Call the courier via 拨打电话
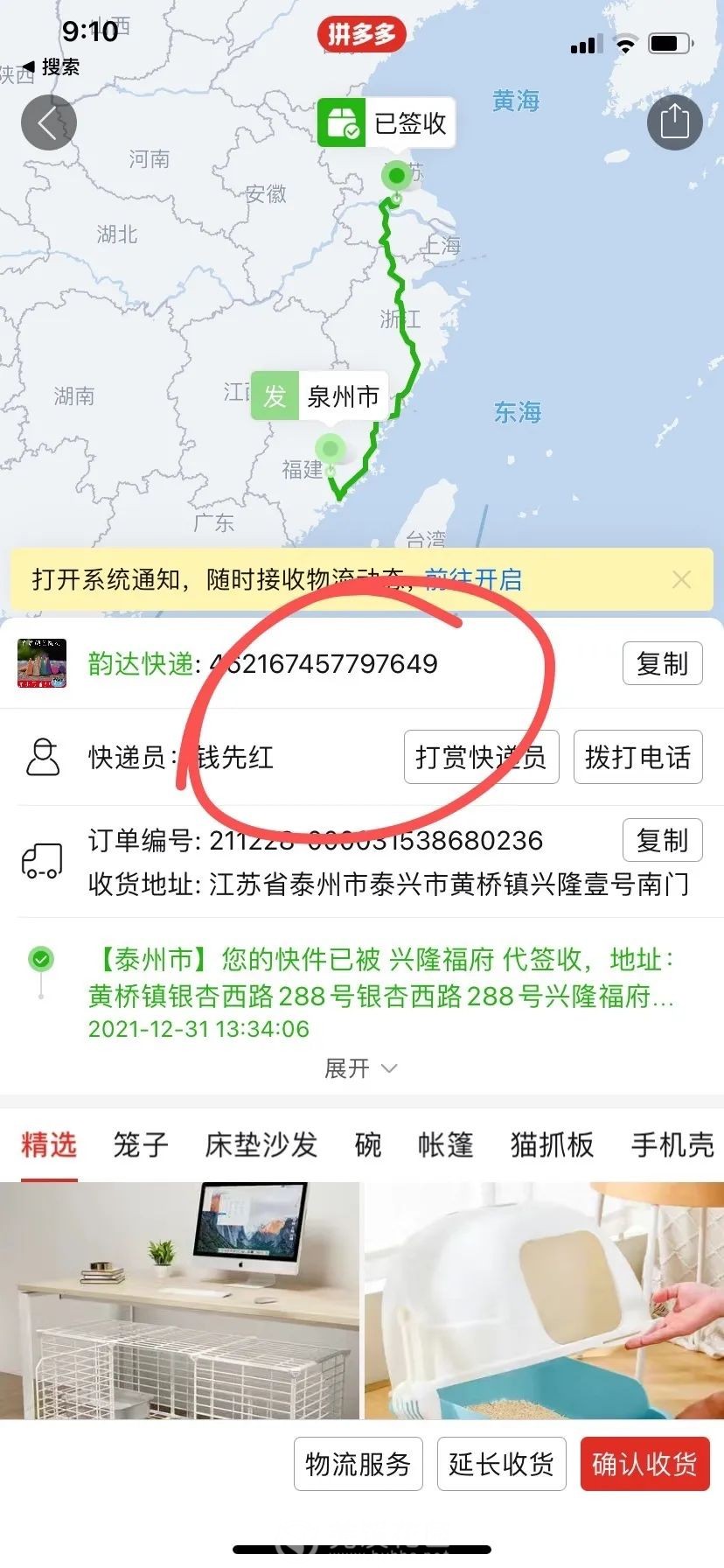 [x=637, y=757]
